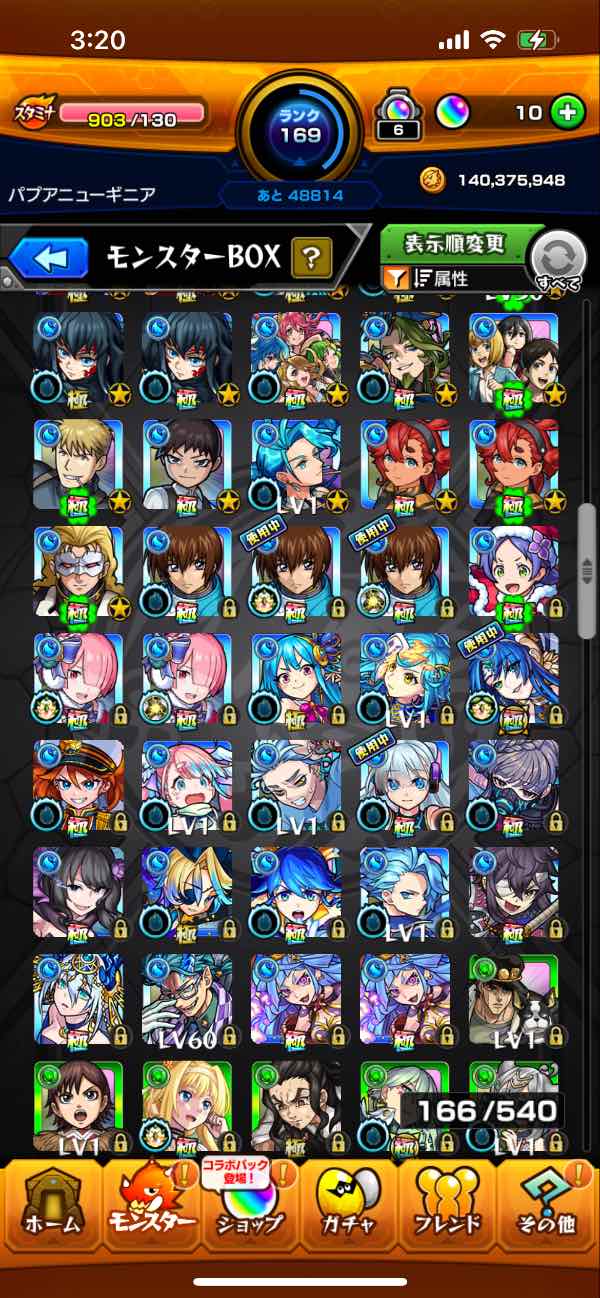This screenshot has height=1298, width=600.
Task: Open the その他 tab
Action: [548, 1205]
